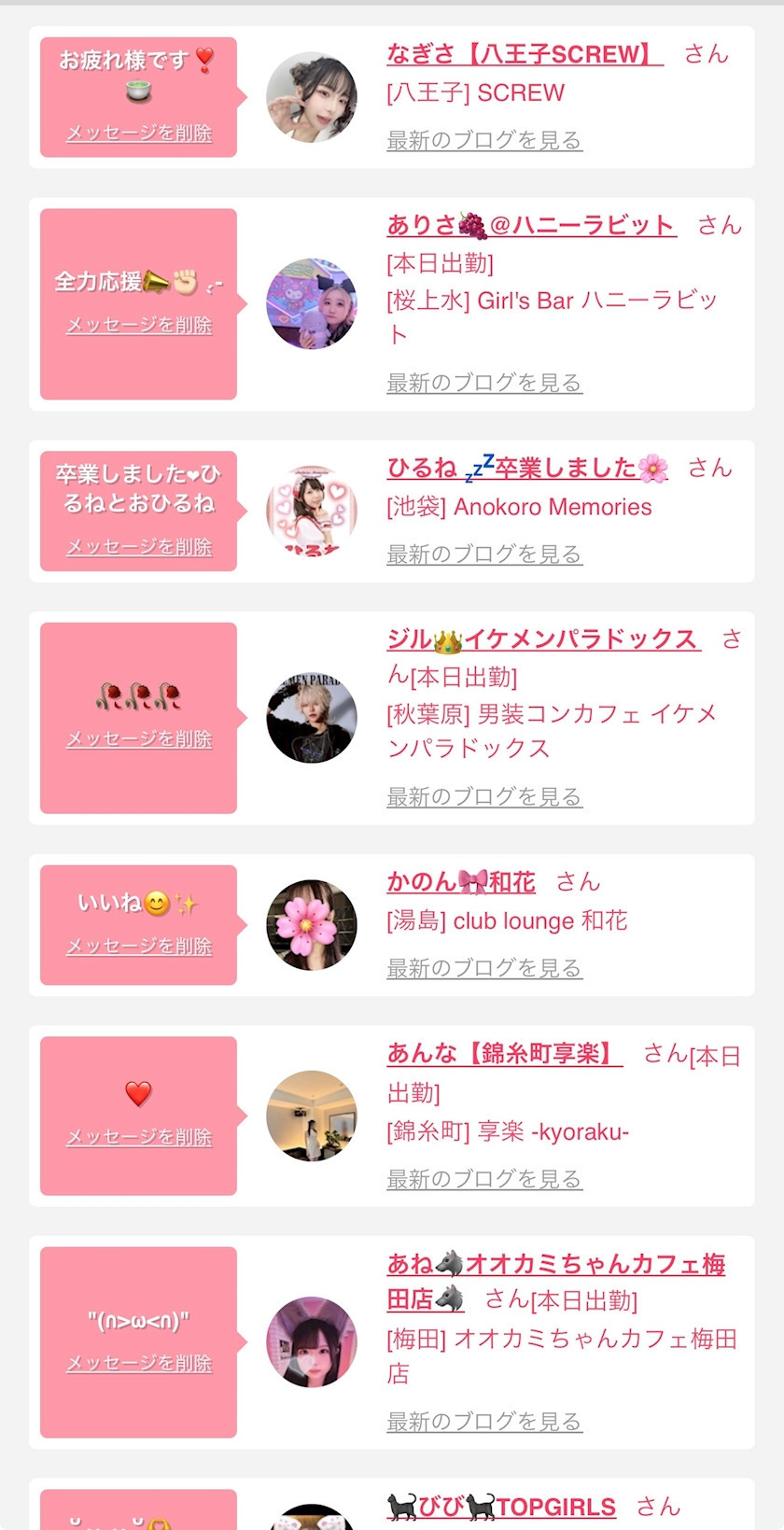Open なぎさ【八王子SCREW】 profile link
Viewport: 784px width, 1530px height.
(x=525, y=54)
